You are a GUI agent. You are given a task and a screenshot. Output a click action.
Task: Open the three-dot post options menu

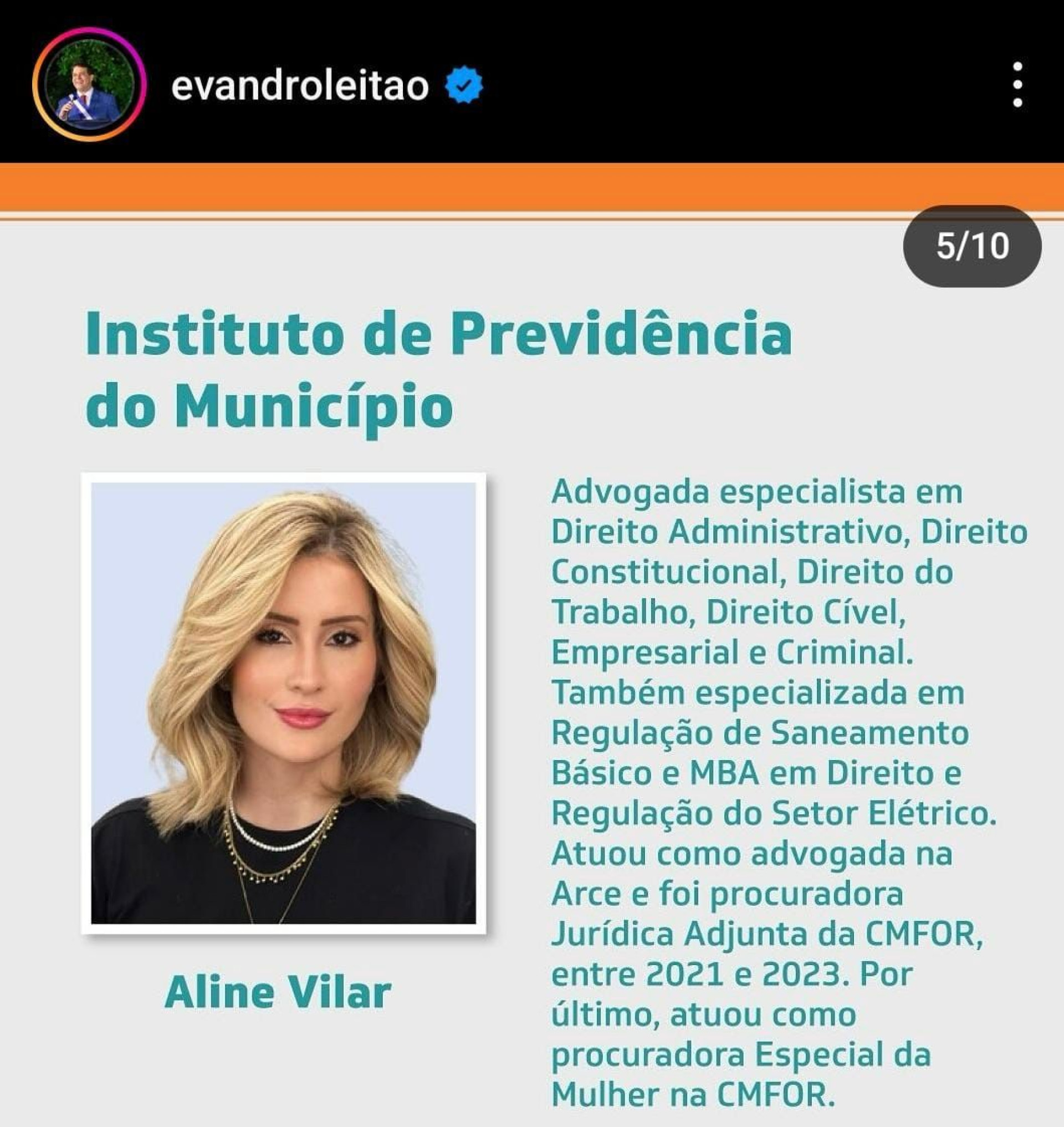(1017, 85)
